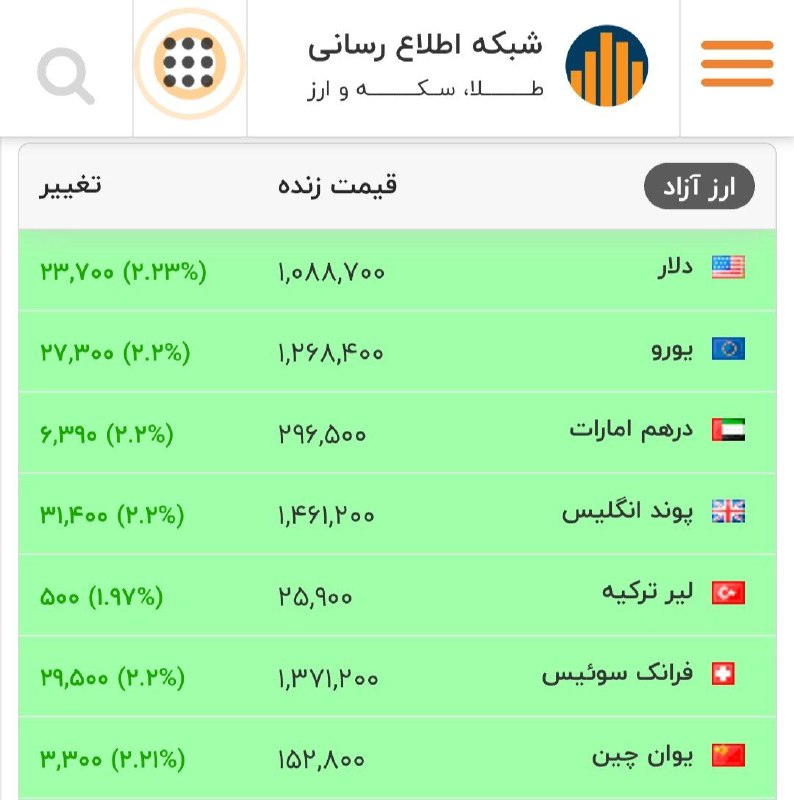Open the dotted grid menu icon
The image size is (794, 800).
tap(189, 64)
